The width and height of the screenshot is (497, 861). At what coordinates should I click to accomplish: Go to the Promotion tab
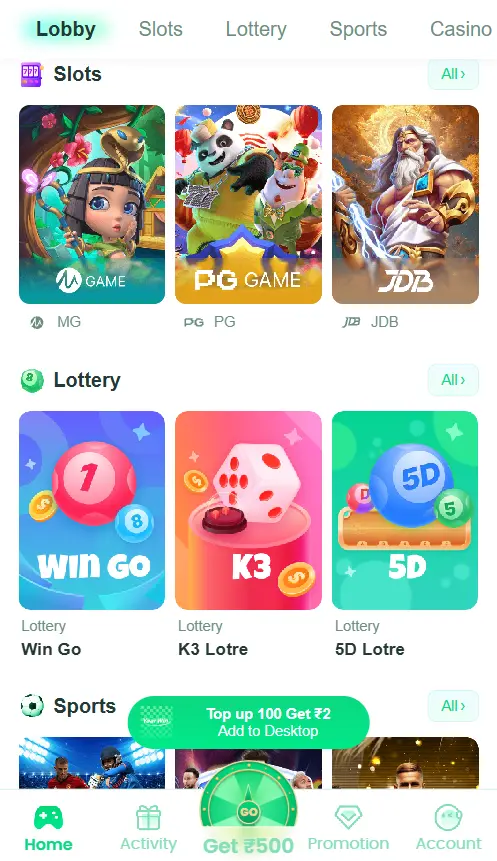click(x=348, y=828)
